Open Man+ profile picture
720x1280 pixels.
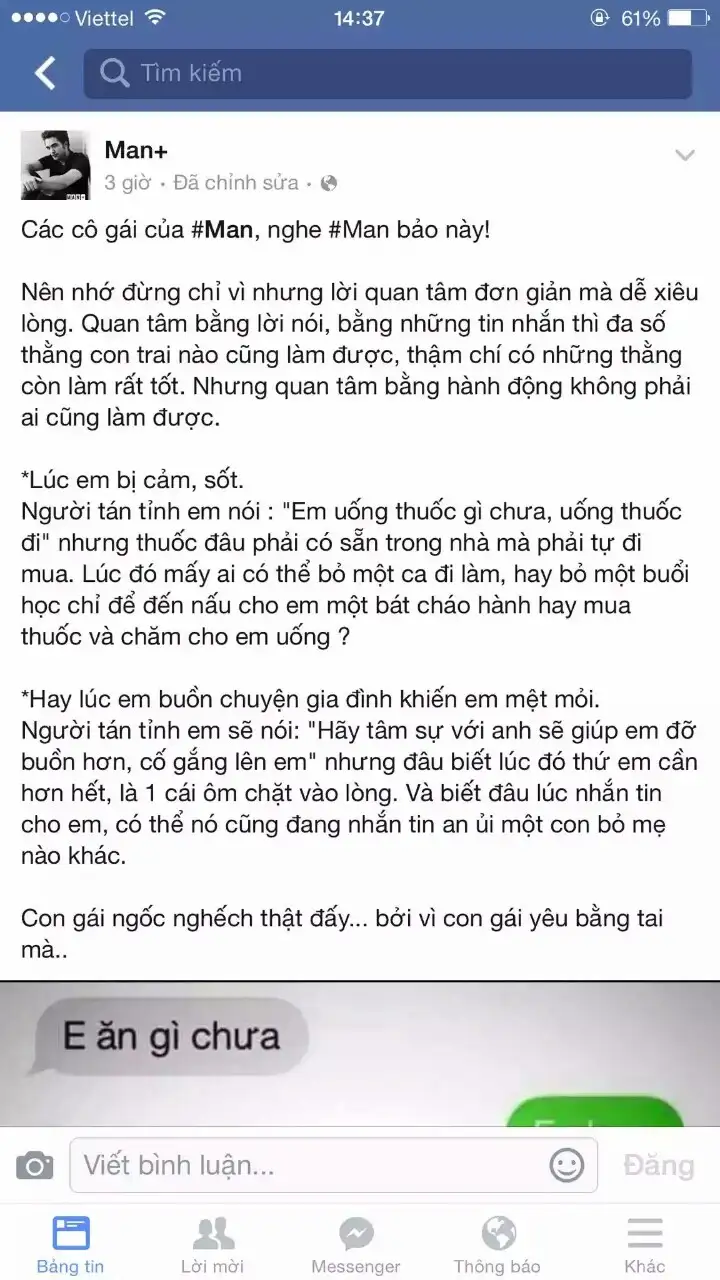pyautogui.click(x=50, y=163)
